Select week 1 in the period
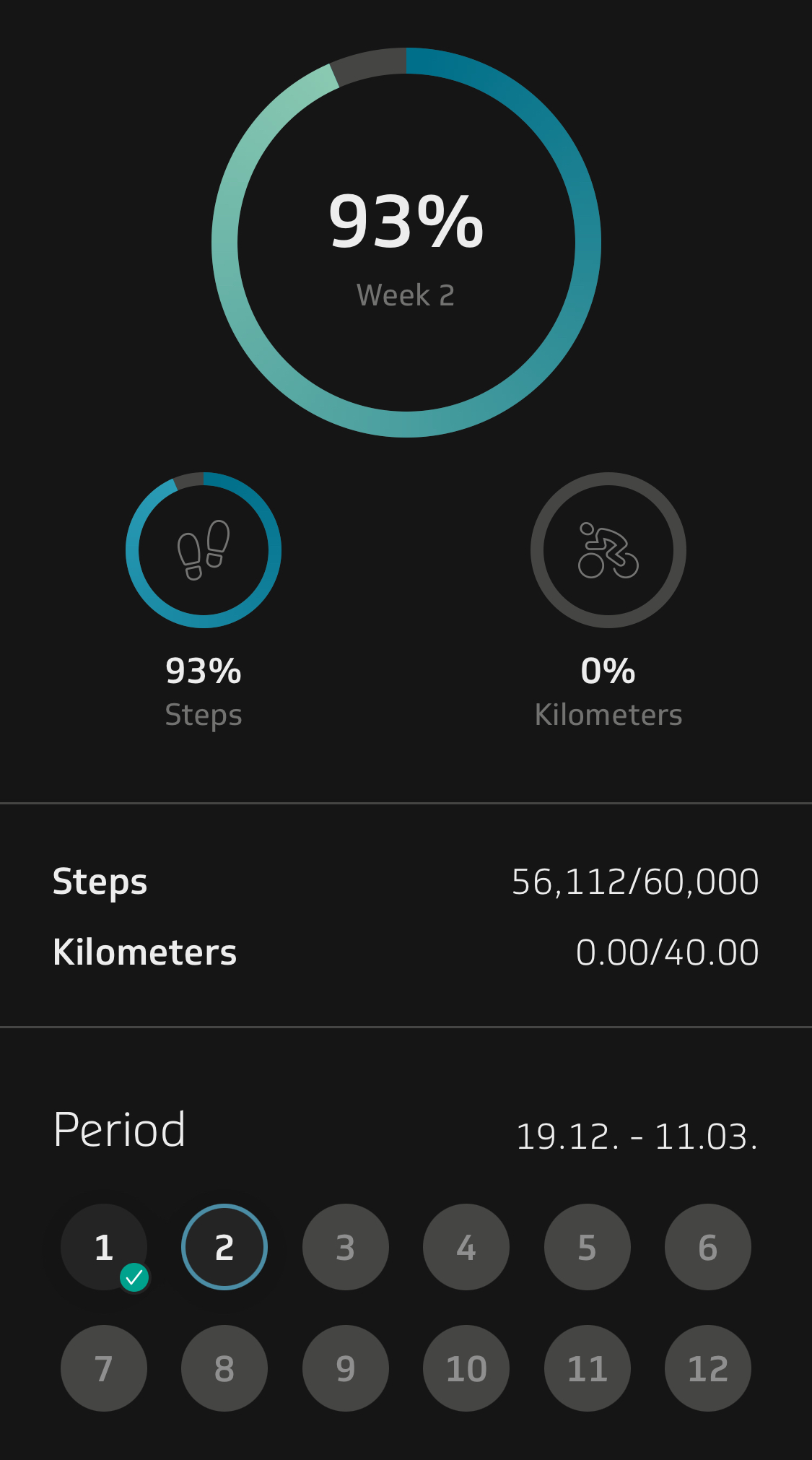812x1460 pixels. [x=104, y=1247]
